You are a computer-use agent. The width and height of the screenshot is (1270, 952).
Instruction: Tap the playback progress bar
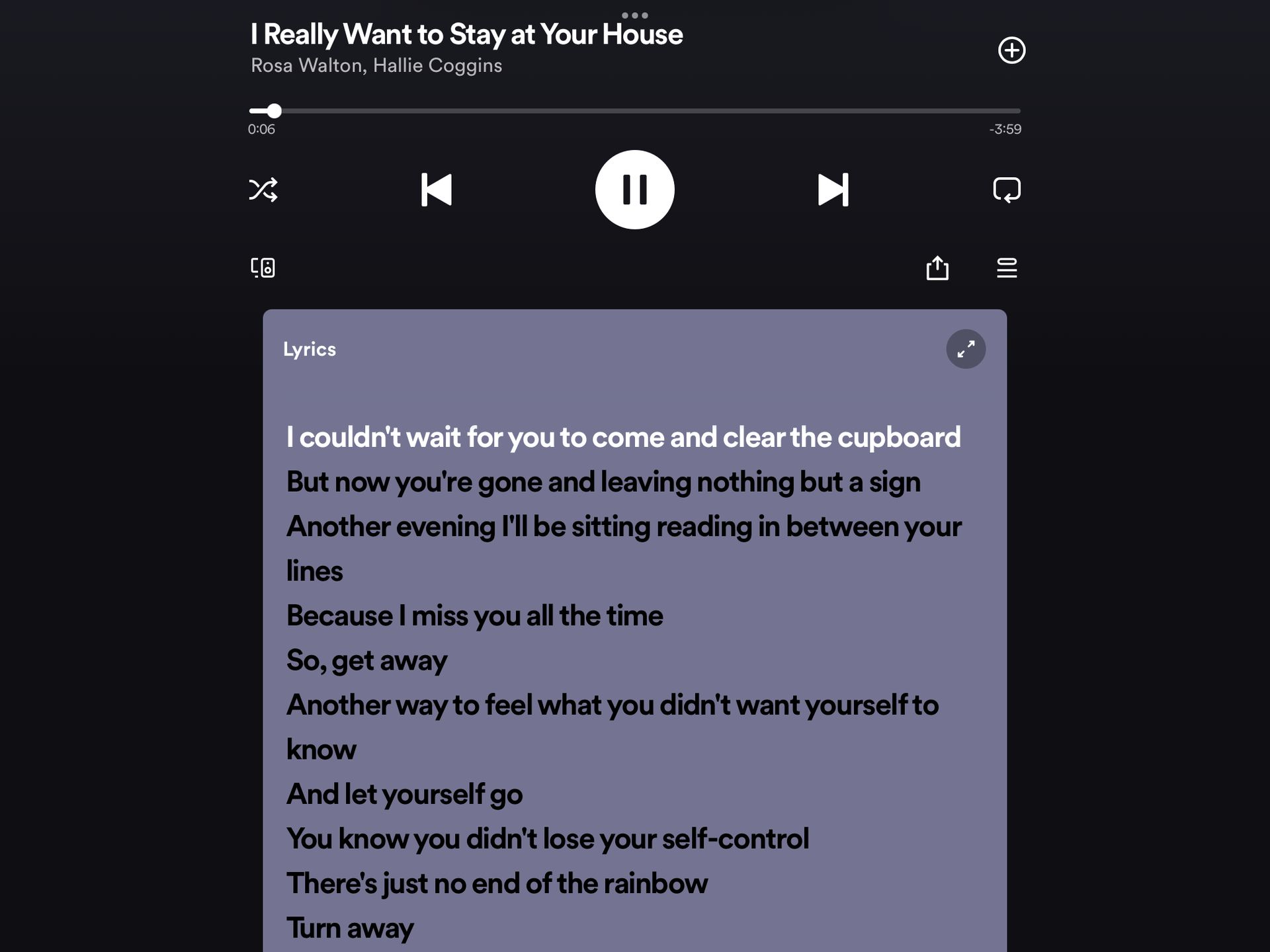[635, 111]
